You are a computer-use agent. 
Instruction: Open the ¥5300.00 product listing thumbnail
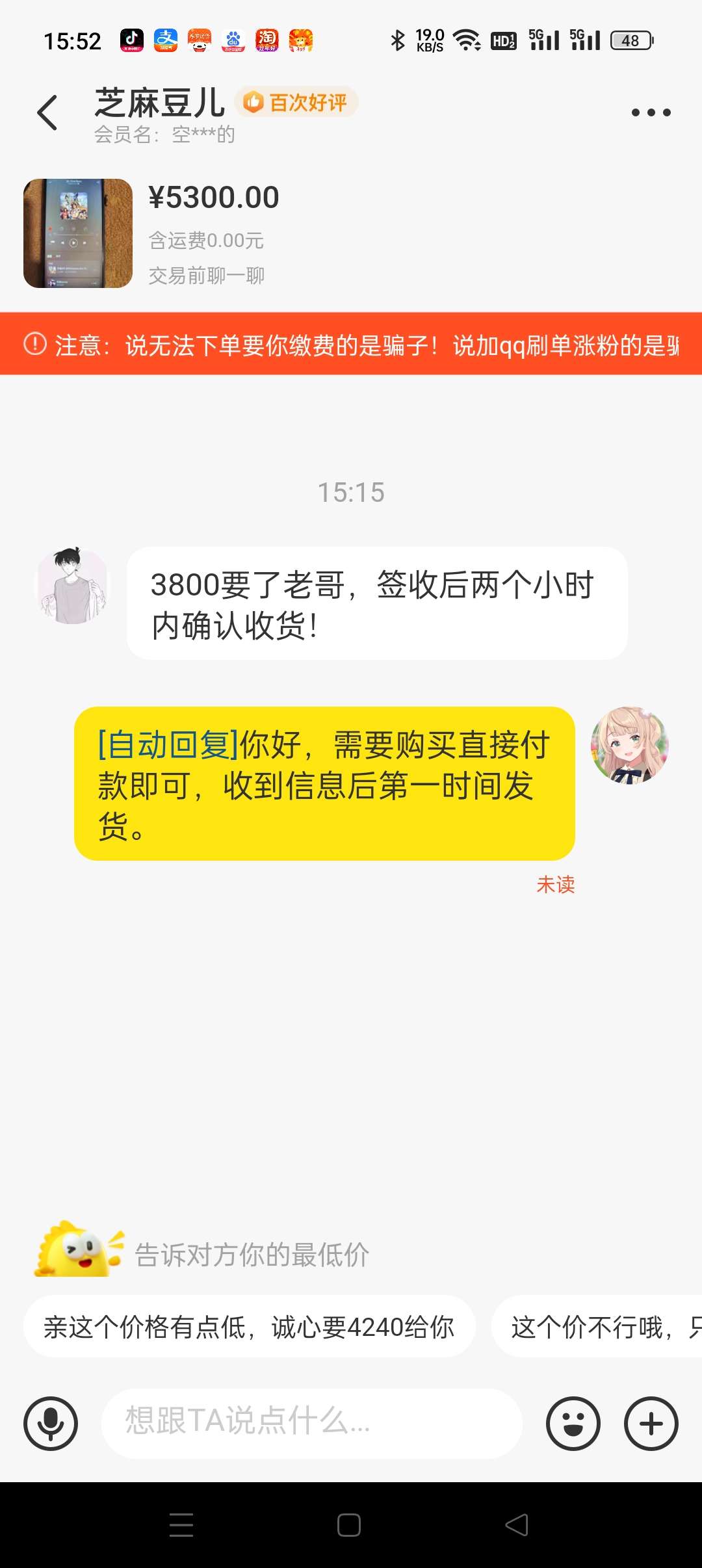[x=78, y=233]
